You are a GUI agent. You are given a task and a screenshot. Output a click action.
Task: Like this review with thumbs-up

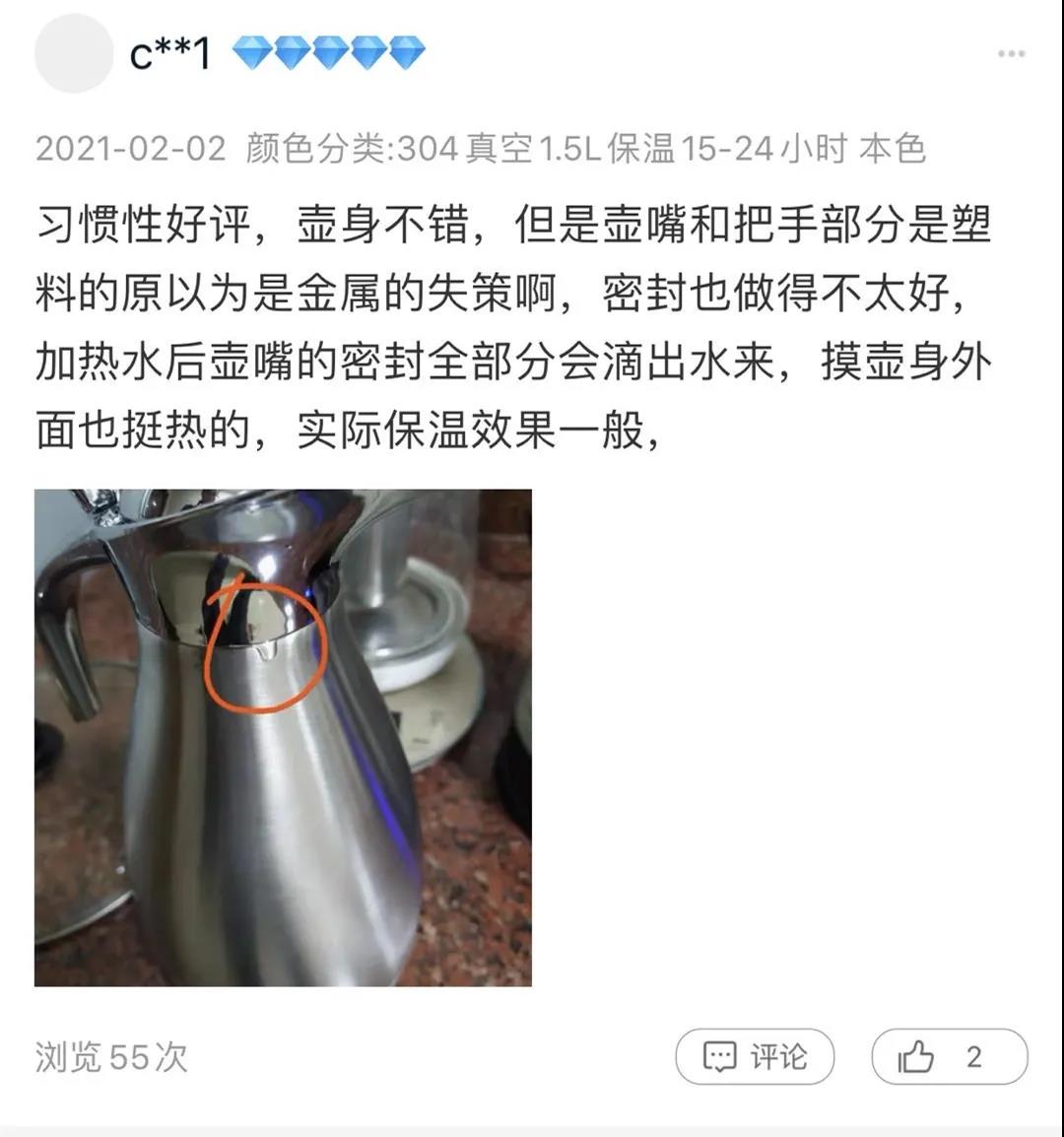coord(949,1057)
